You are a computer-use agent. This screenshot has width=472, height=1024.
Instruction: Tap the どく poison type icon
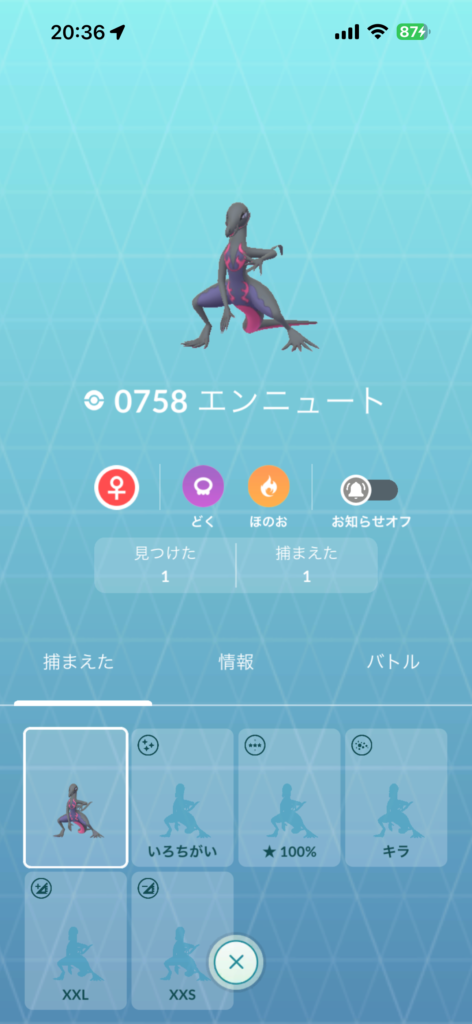point(203,487)
